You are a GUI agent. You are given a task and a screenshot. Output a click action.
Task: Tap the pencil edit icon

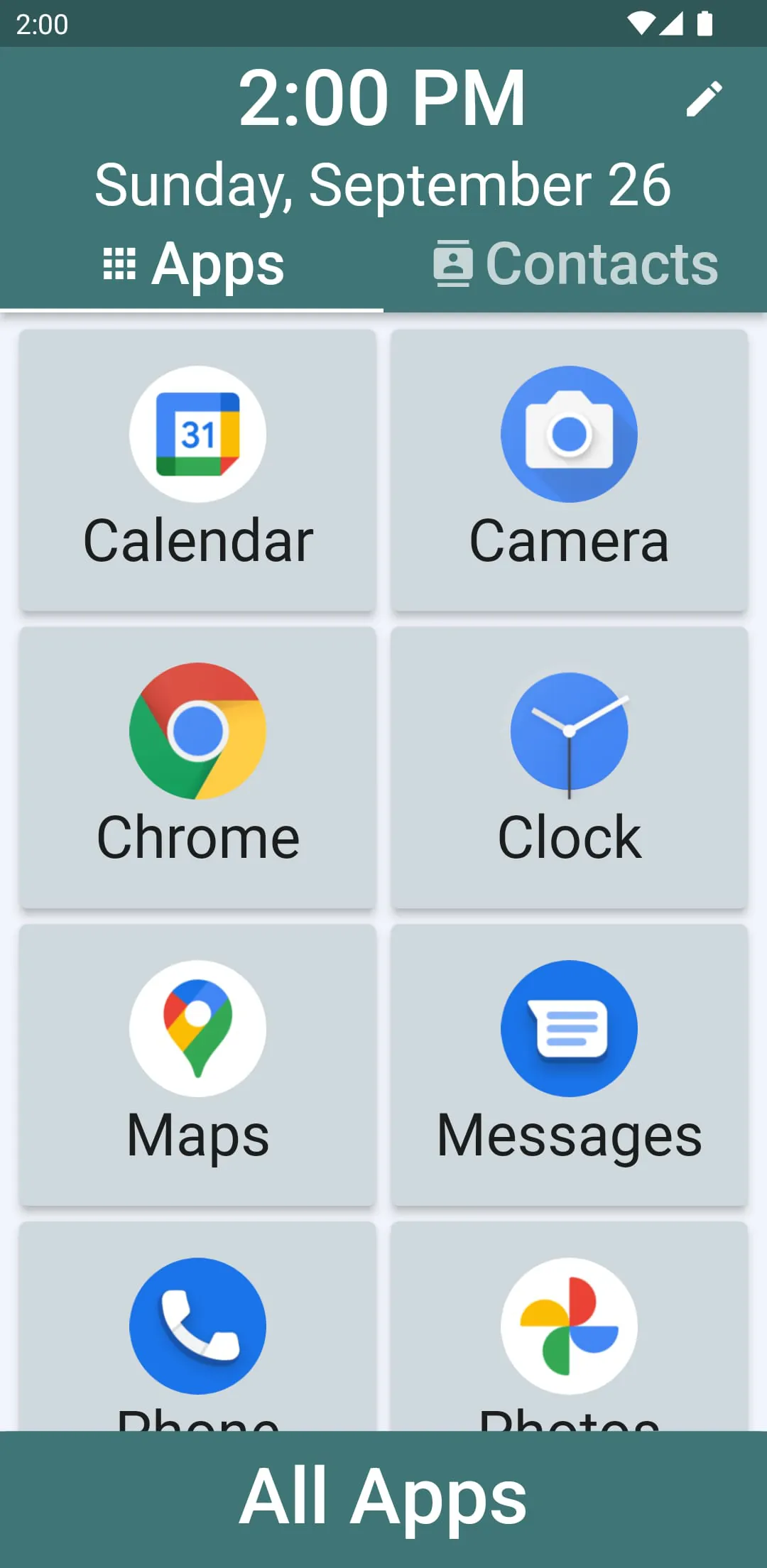pos(704,99)
